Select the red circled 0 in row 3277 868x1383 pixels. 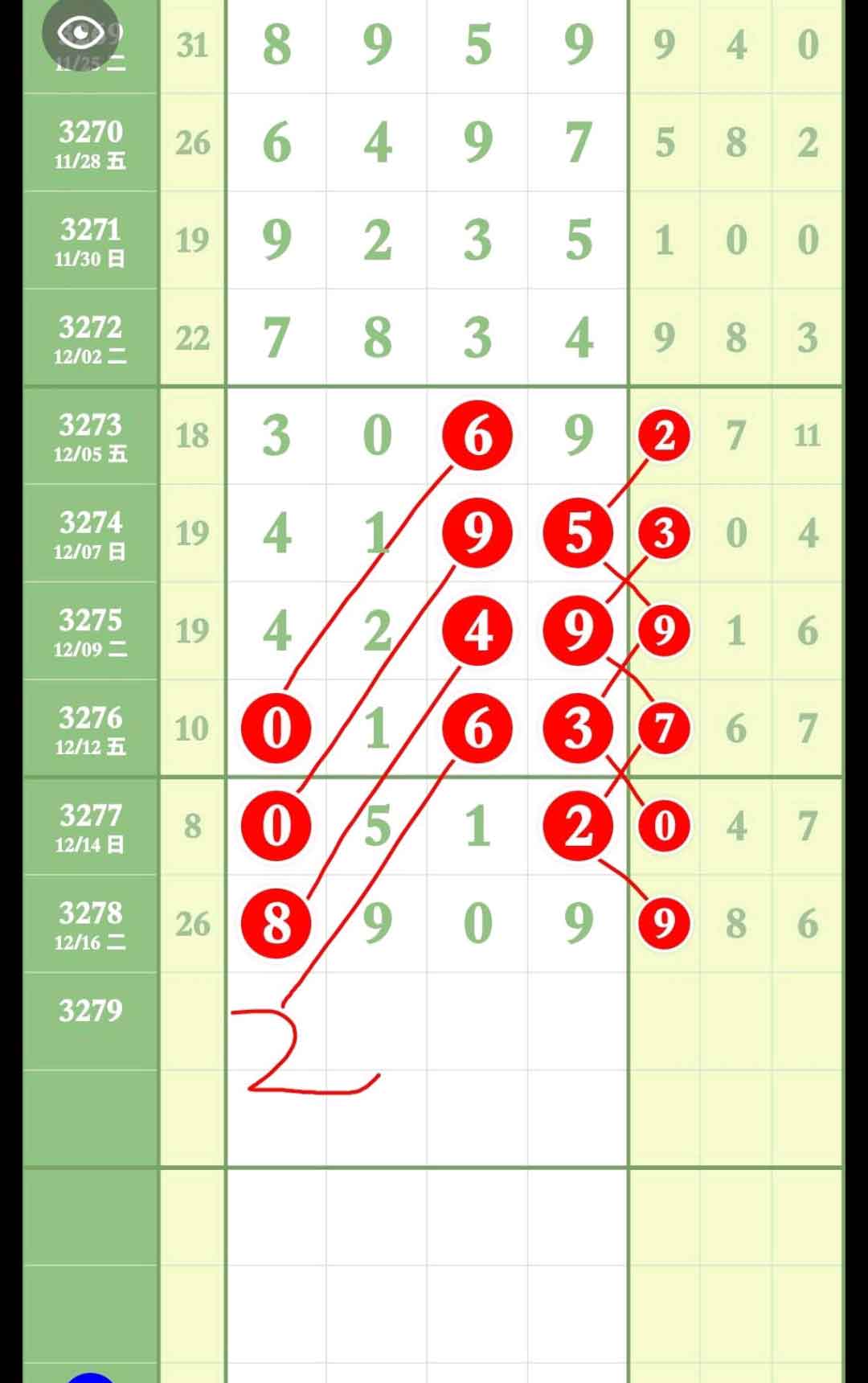pyautogui.click(x=276, y=825)
